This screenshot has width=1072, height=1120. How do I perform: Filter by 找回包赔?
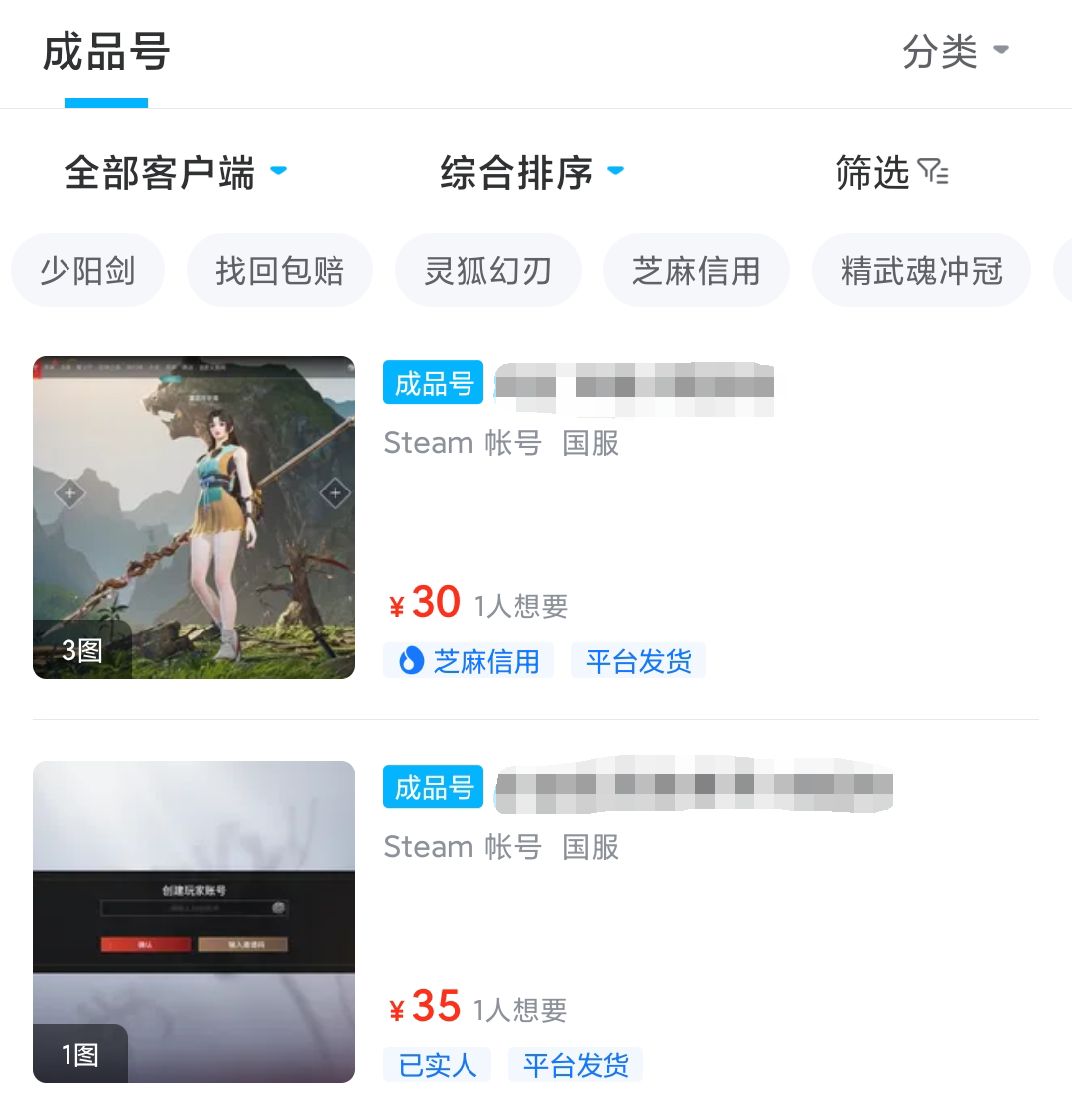click(280, 270)
